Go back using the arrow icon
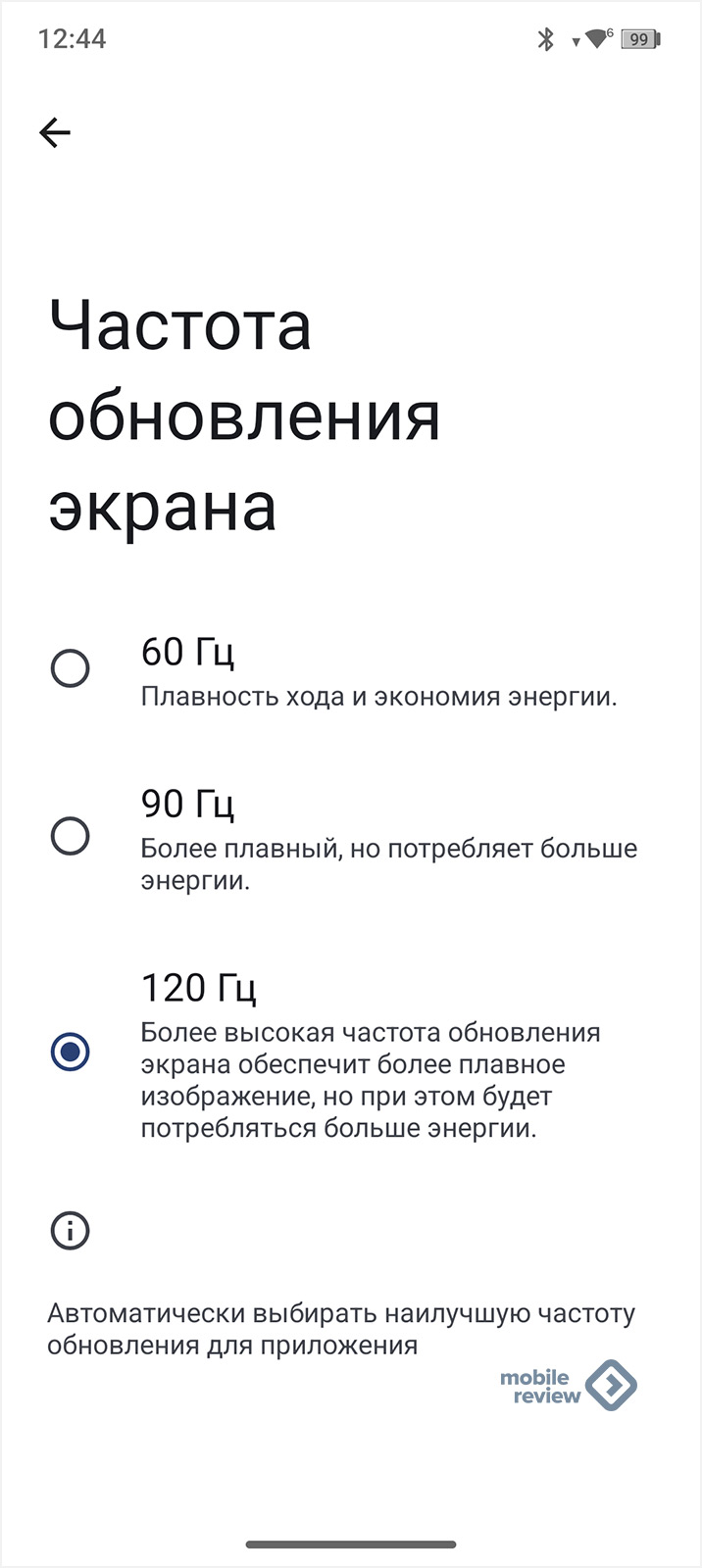Screen dimensions: 702x1568 click(x=55, y=132)
